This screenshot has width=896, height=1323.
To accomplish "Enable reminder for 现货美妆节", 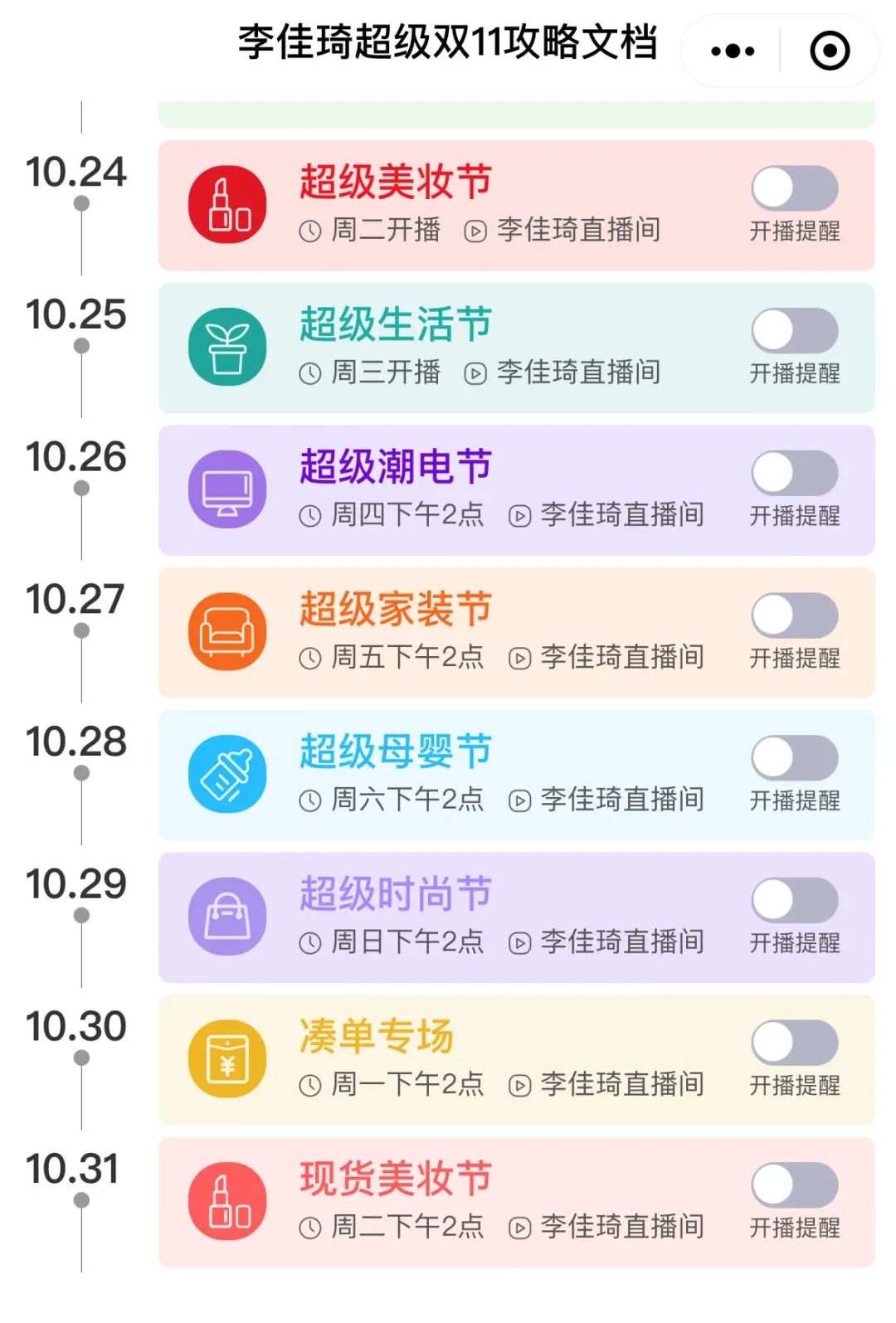I will click(x=794, y=1185).
